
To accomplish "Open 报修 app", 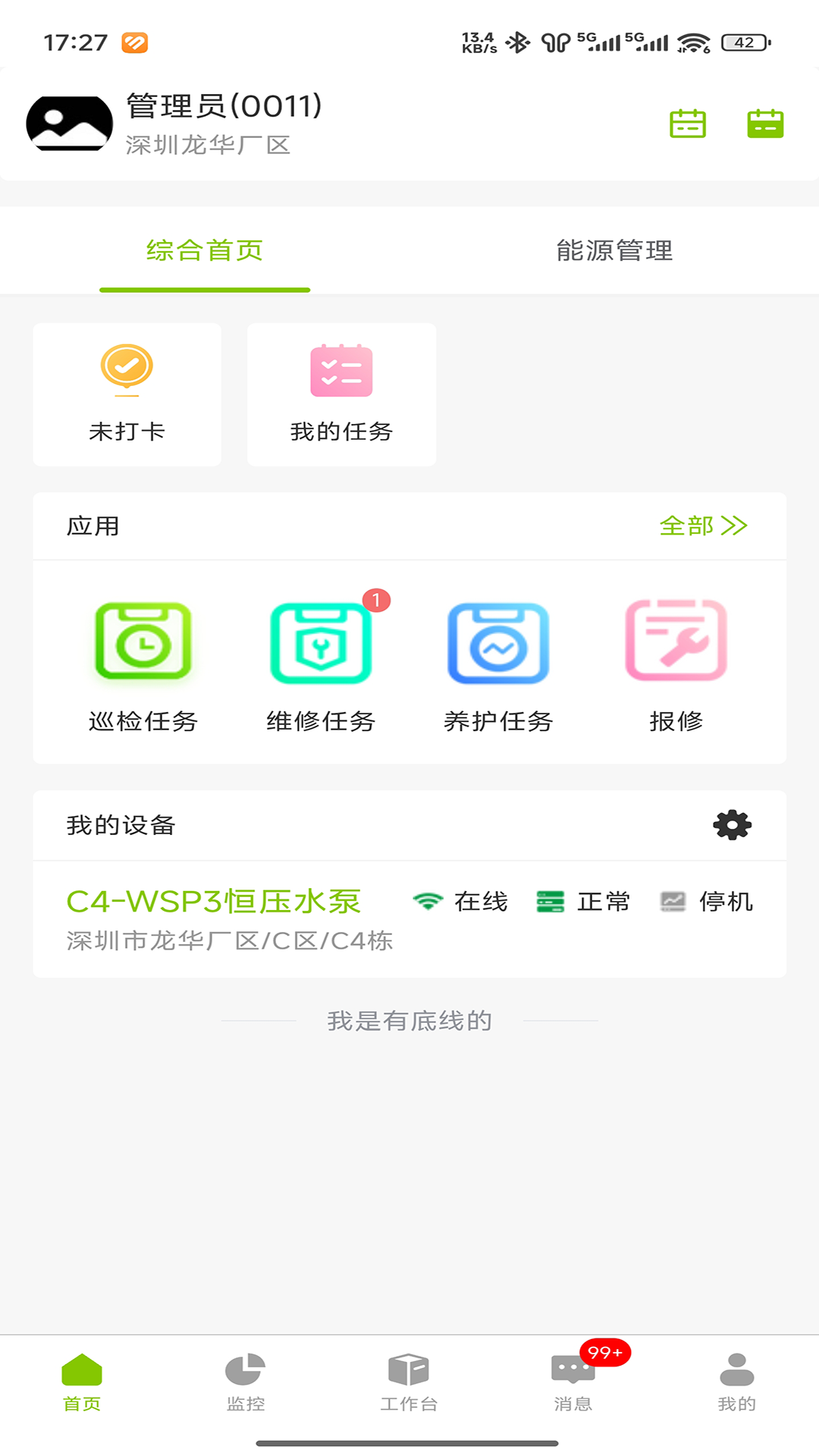I will [676, 665].
